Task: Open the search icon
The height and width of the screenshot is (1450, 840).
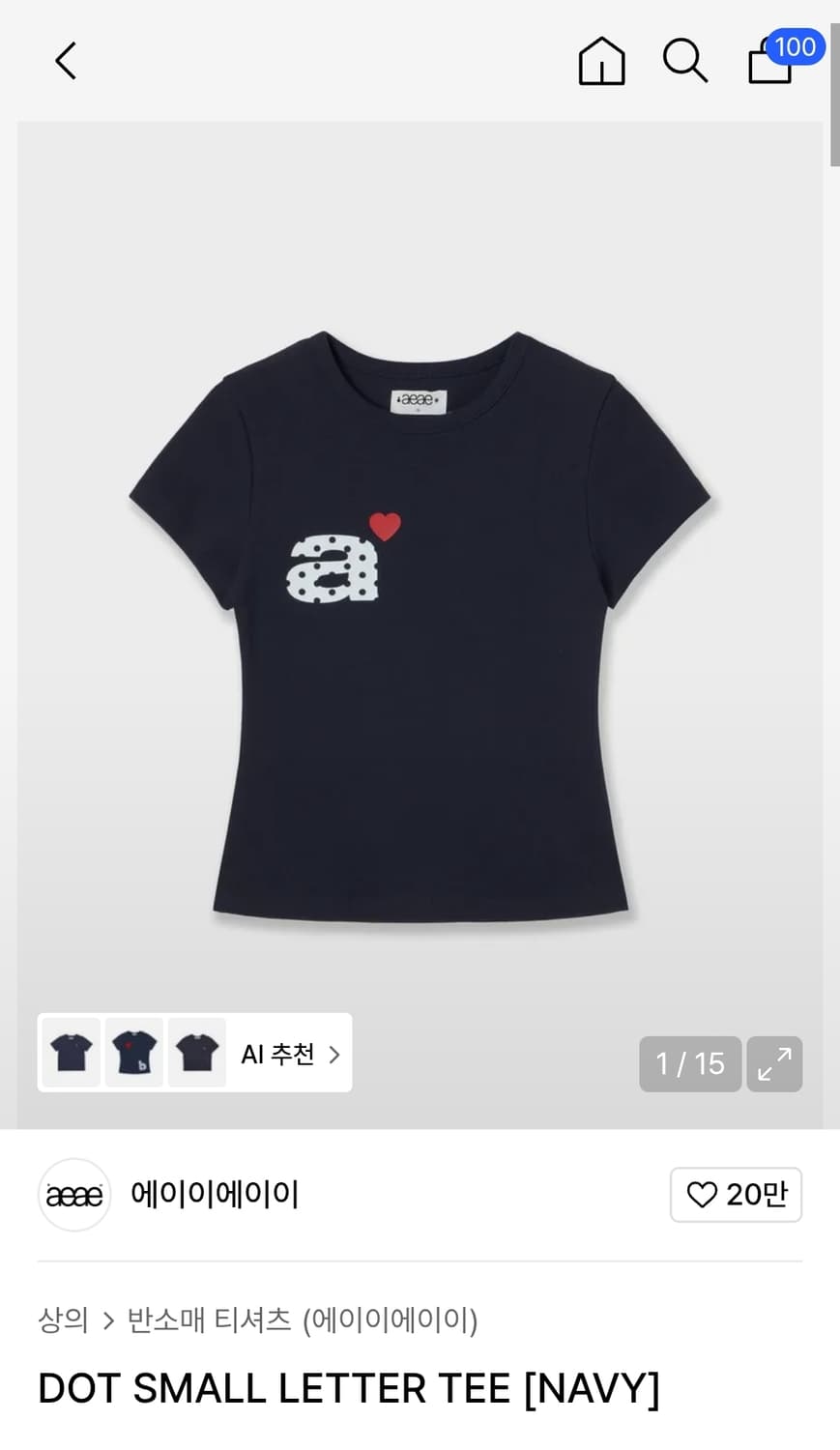Action: pyautogui.click(x=685, y=61)
